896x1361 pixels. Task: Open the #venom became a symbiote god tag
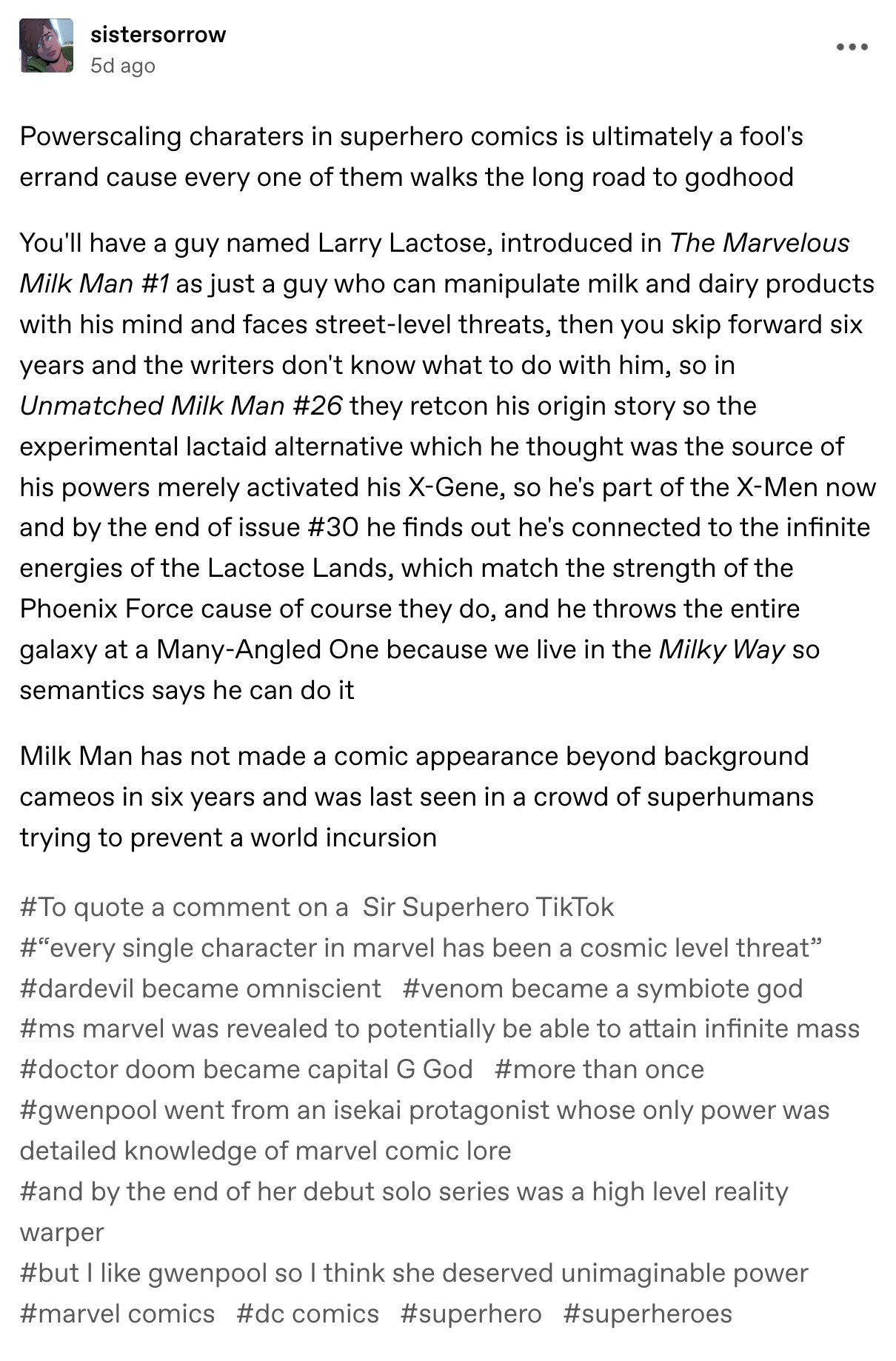click(603, 988)
